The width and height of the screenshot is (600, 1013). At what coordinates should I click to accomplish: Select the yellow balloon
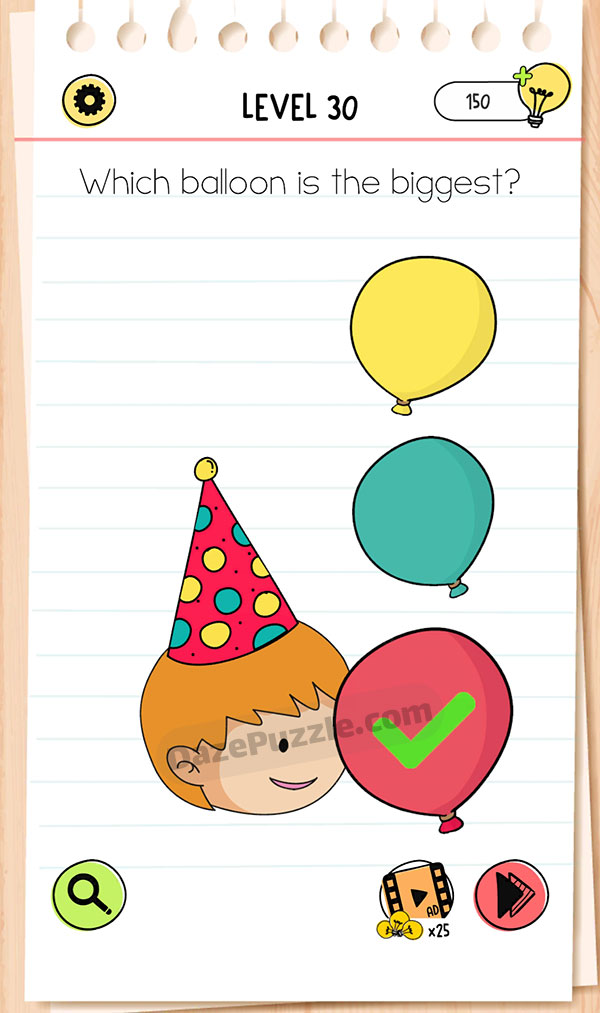click(x=423, y=328)
